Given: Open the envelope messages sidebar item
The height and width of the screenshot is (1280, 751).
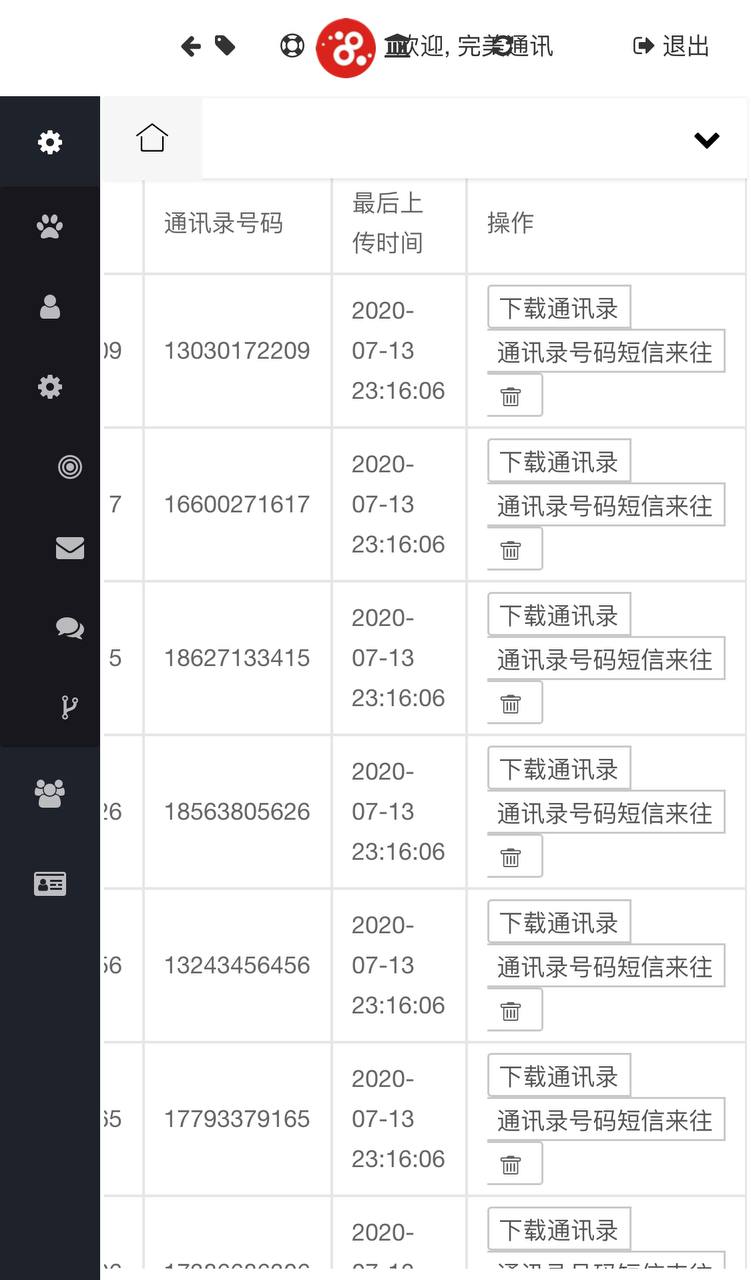Looking at the screenshot, I should coord(70,547).
